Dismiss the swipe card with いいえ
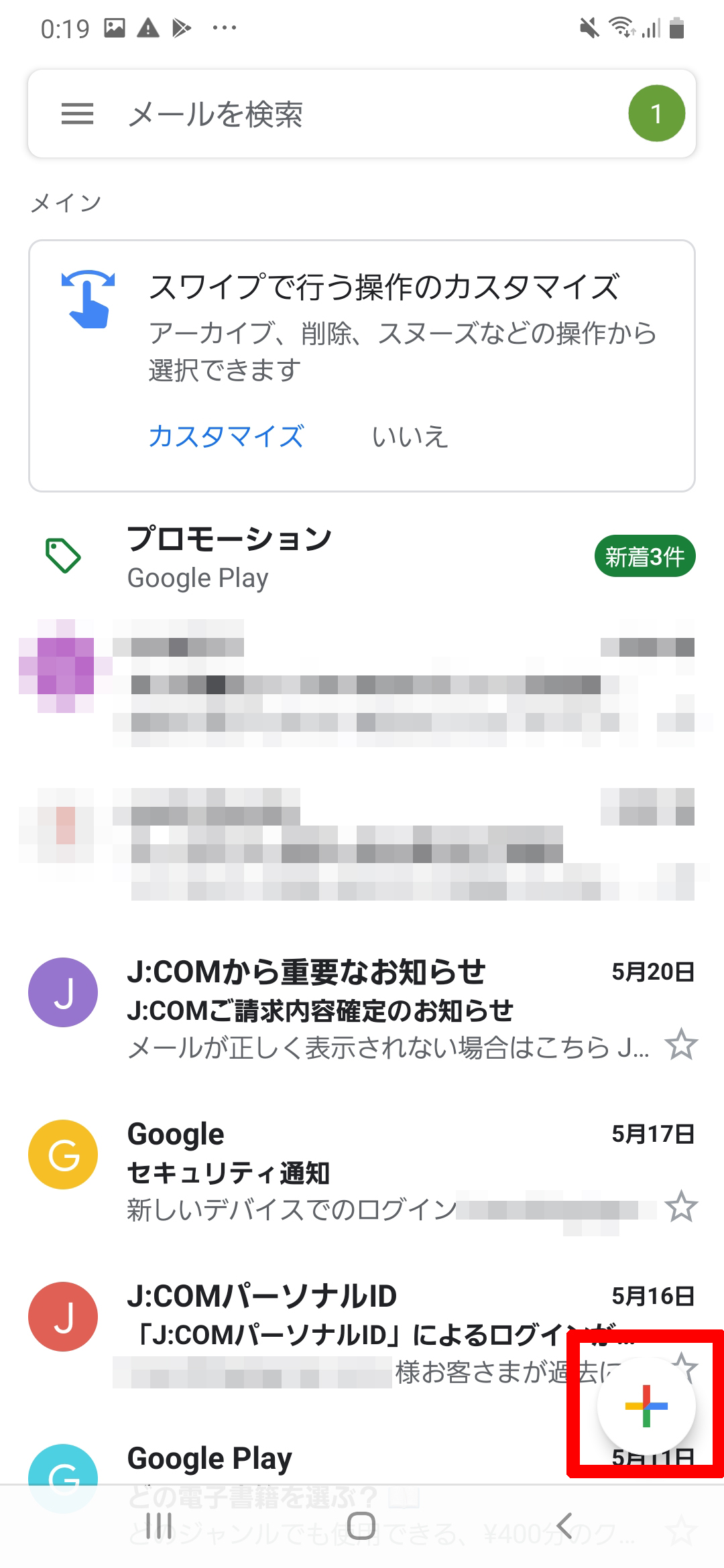 click(410, 436)
